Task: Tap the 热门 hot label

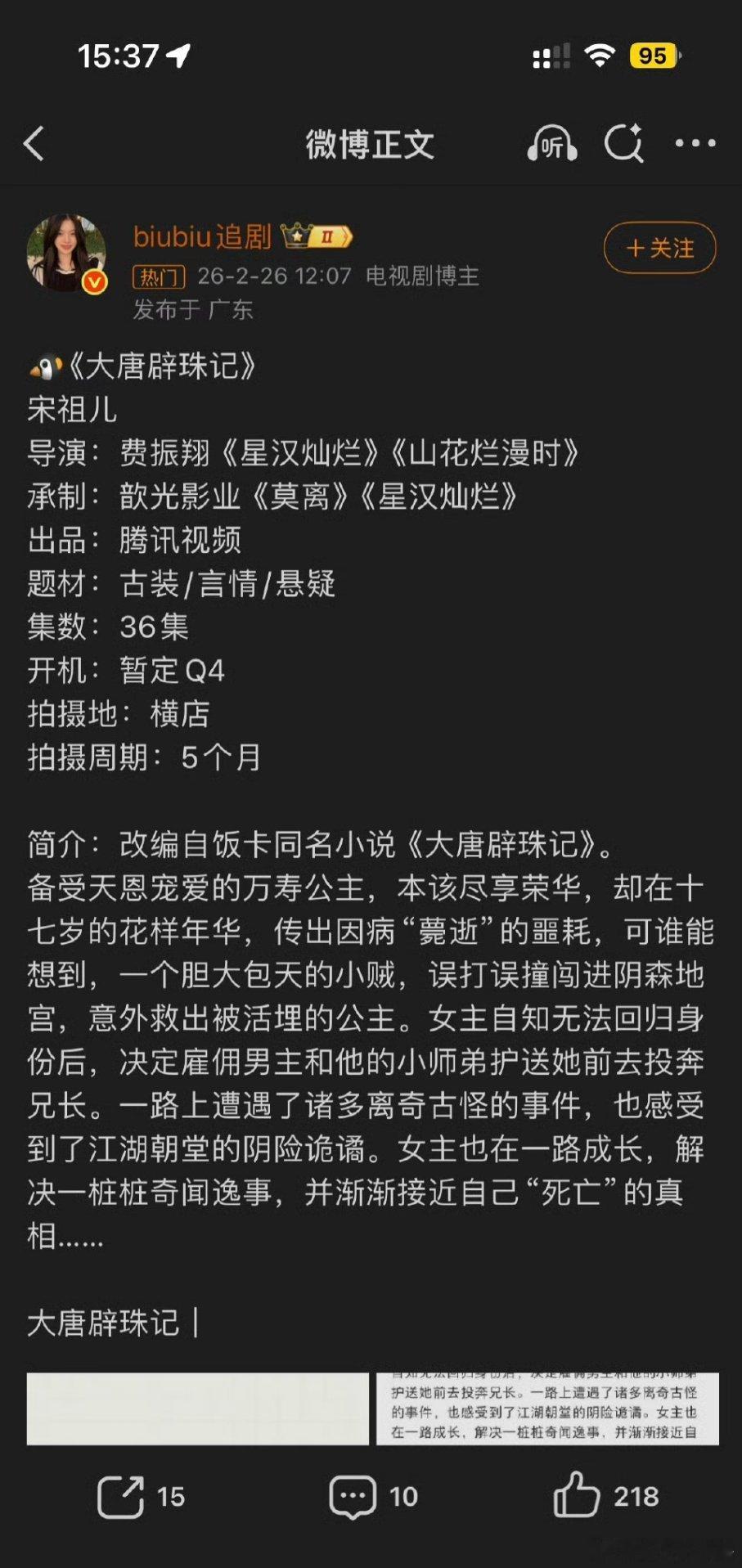Action: (160, 278)
